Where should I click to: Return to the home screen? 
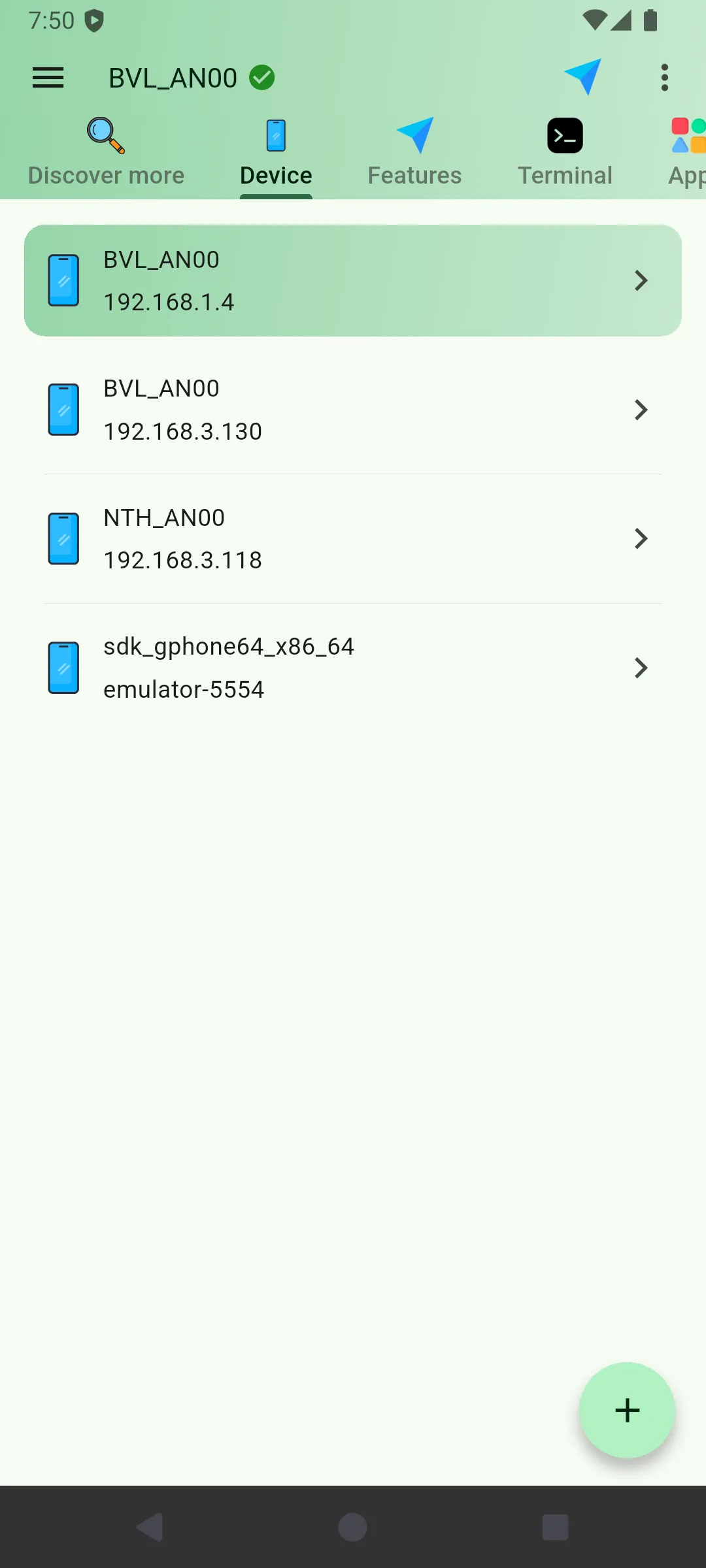pyautogui.click(x=353, y=1527)
